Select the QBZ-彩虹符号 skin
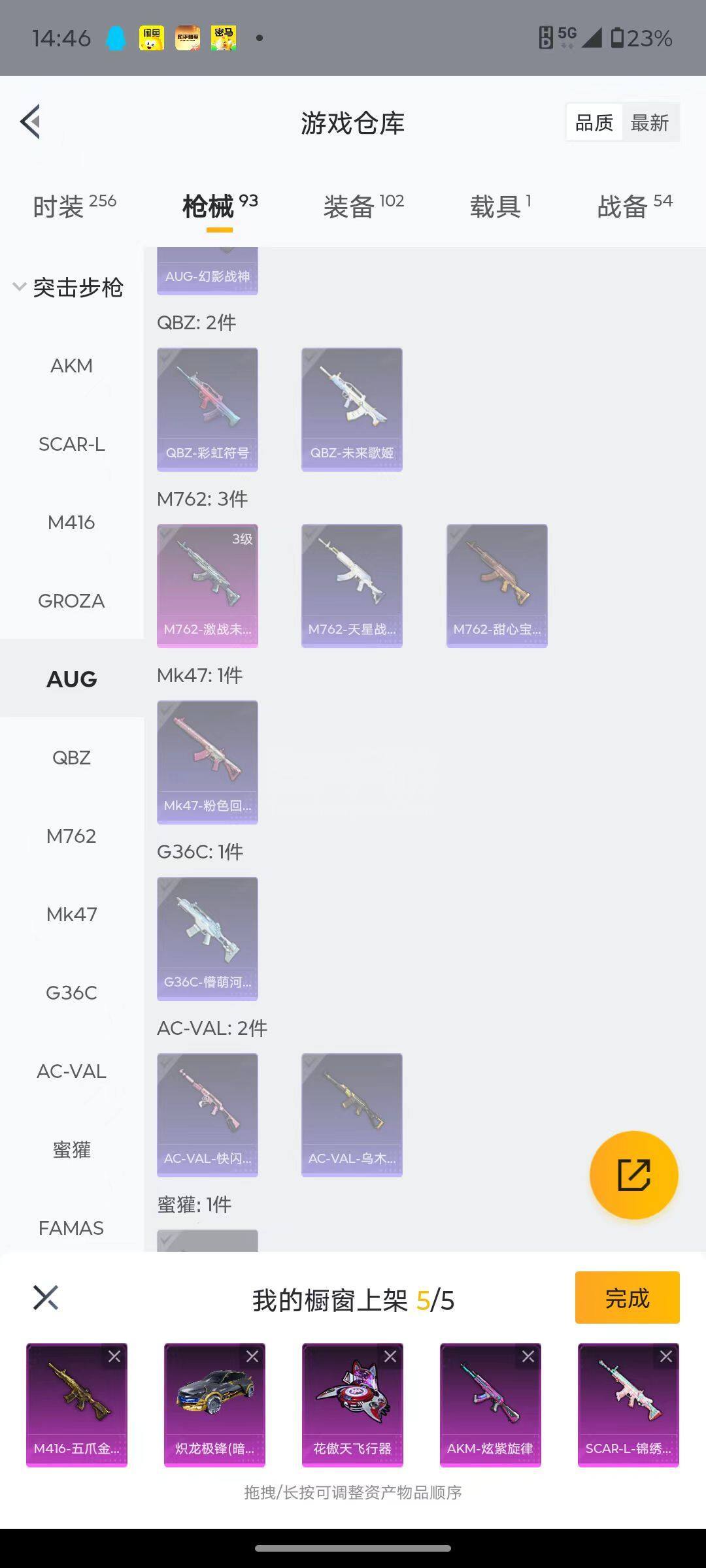706x1568 pixels. pos(207,409)
